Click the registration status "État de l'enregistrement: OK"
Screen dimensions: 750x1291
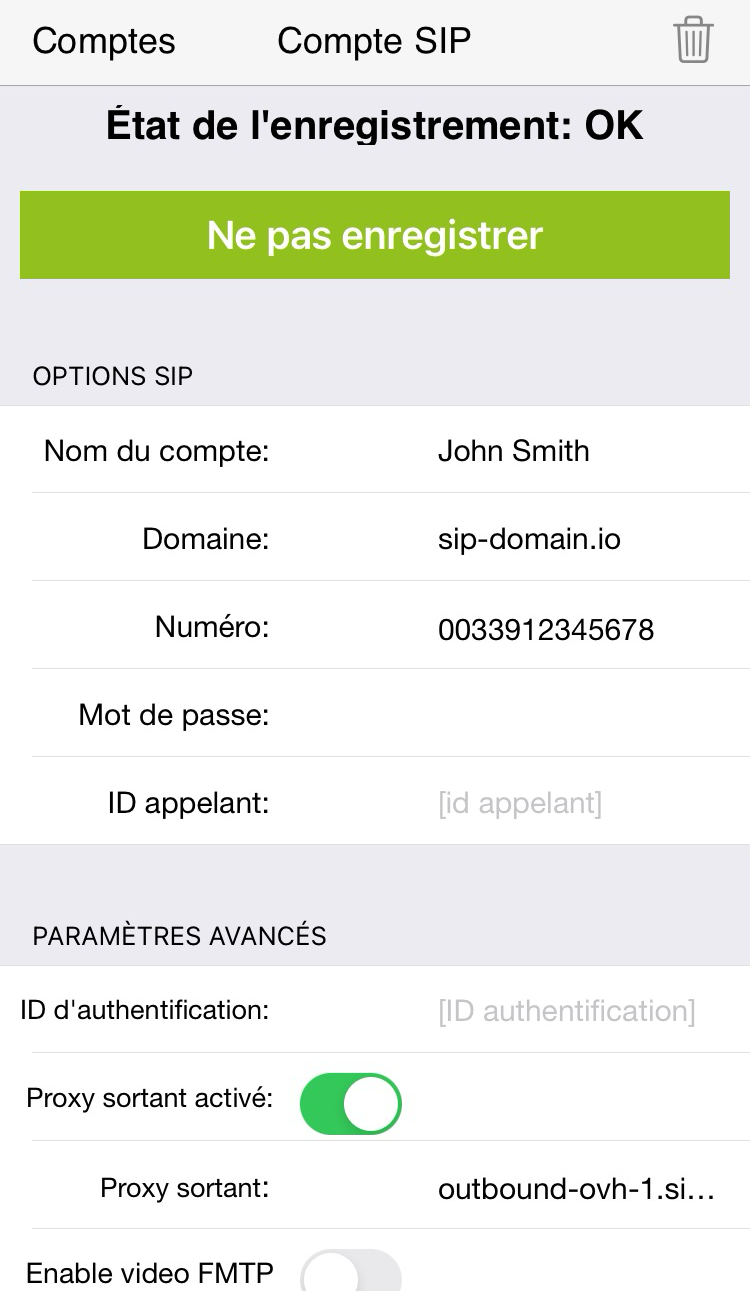coord(375,125)
